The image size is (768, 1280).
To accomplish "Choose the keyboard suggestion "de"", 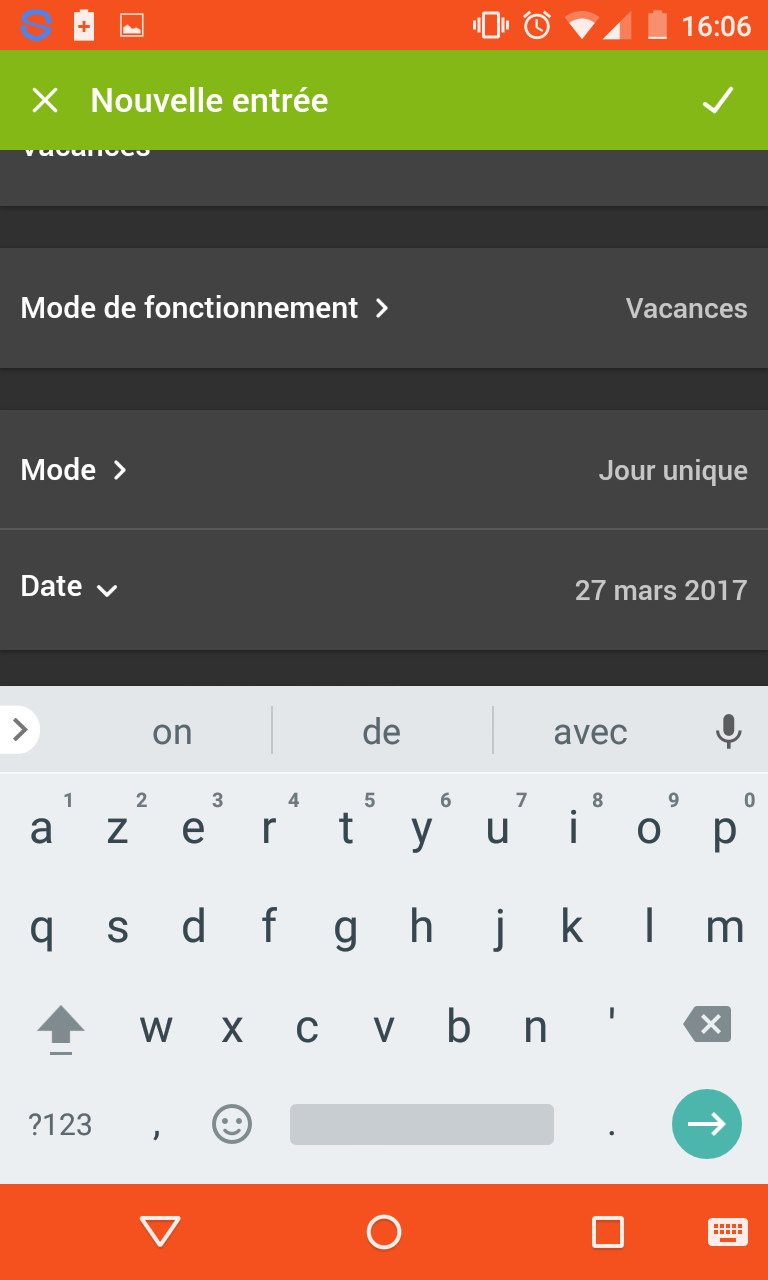I will click(x=381, y=732).
